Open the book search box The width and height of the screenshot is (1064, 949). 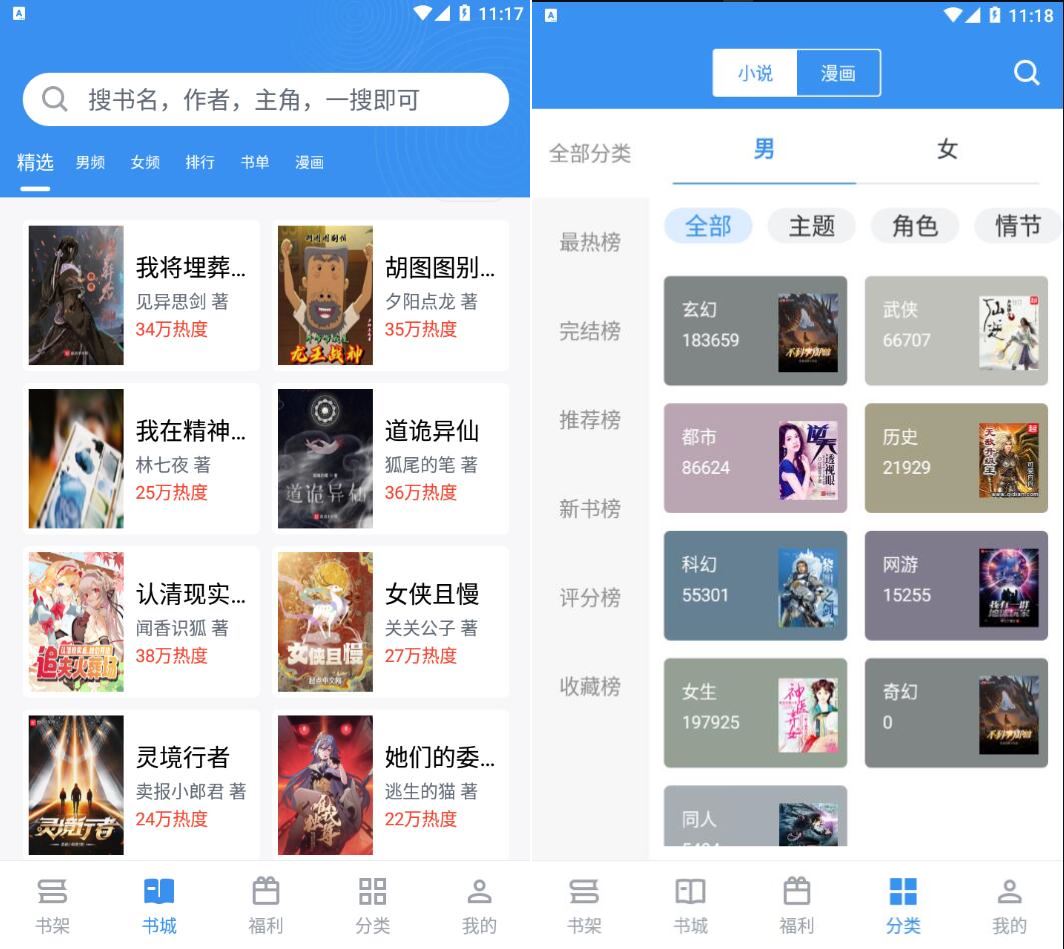[x=265, y=99]
